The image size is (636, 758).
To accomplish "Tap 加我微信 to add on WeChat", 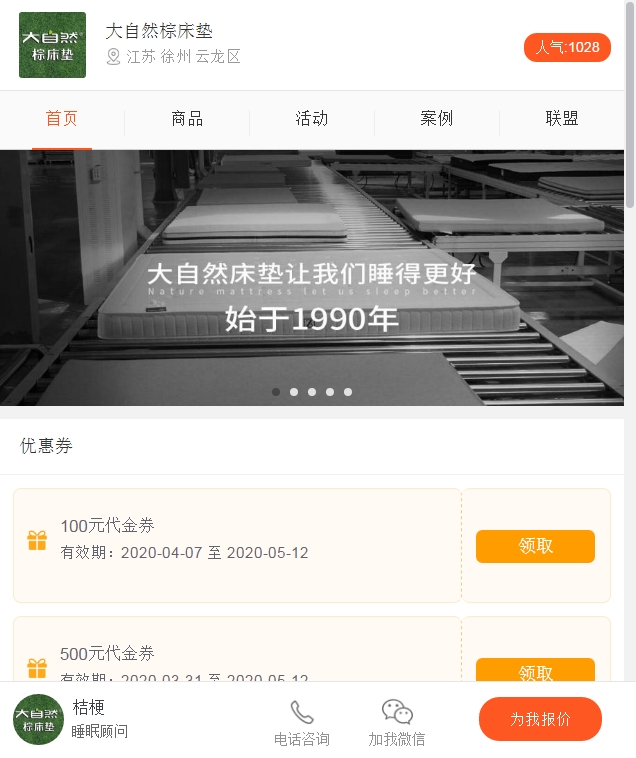I will pyautogui.click(x=397, y=723).
